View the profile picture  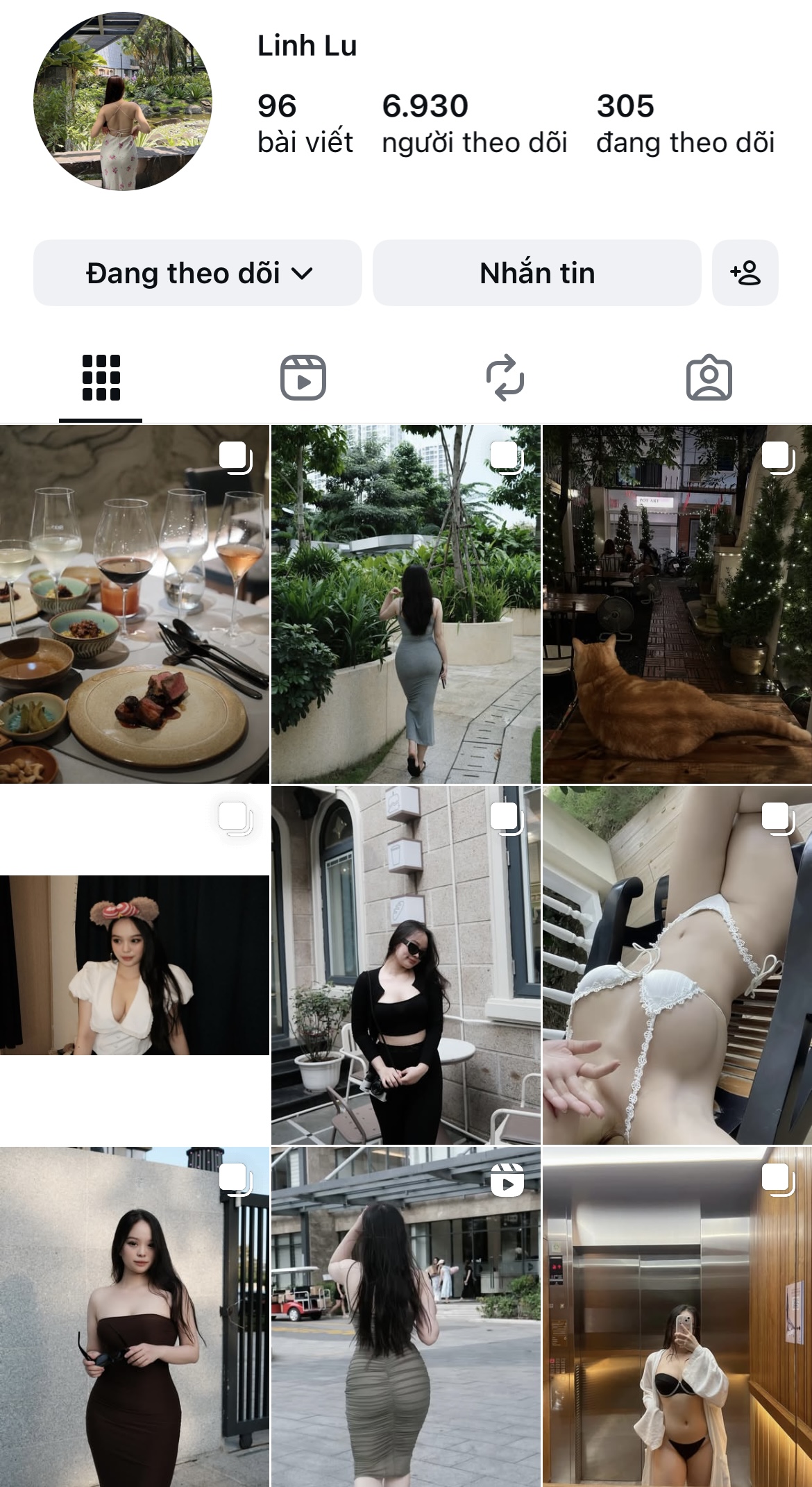[x=123, y=101]
